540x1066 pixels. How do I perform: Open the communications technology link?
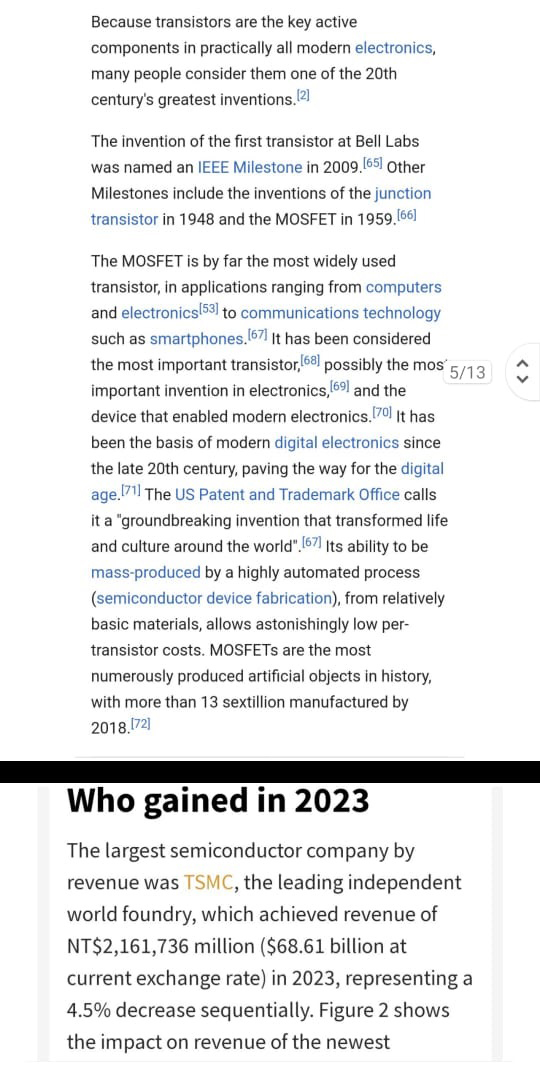(341, 313)
